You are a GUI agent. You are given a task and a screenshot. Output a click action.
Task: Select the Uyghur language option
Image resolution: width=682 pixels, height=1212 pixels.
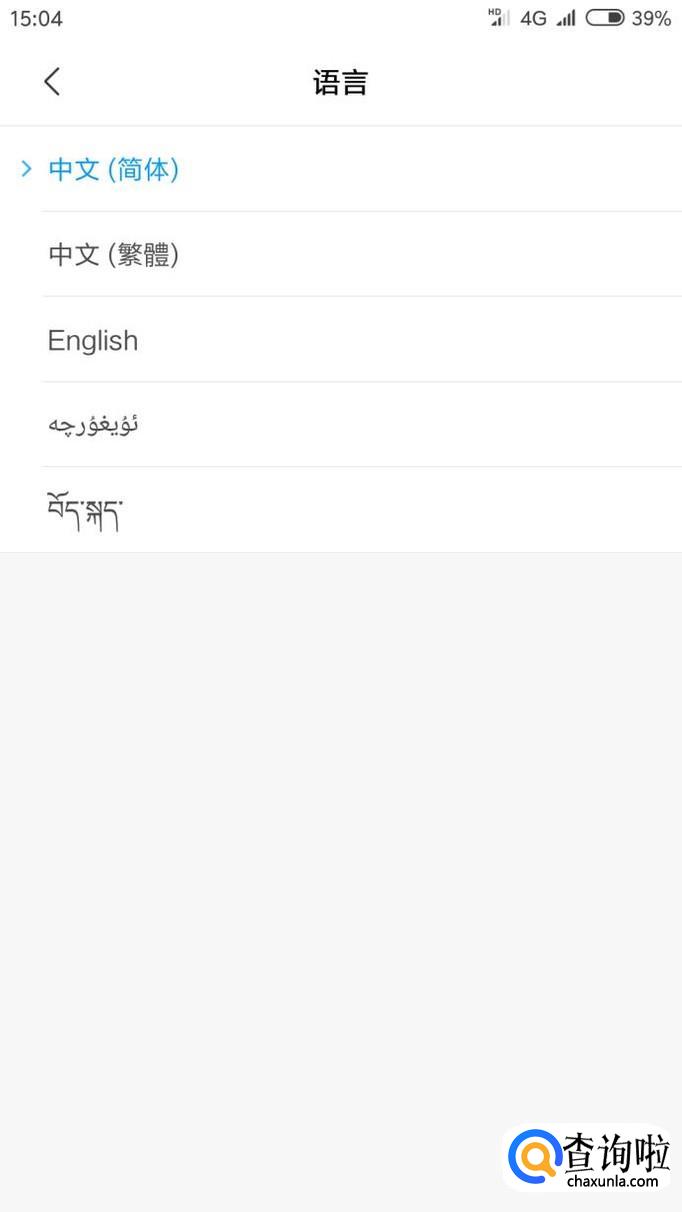(341, 424)
